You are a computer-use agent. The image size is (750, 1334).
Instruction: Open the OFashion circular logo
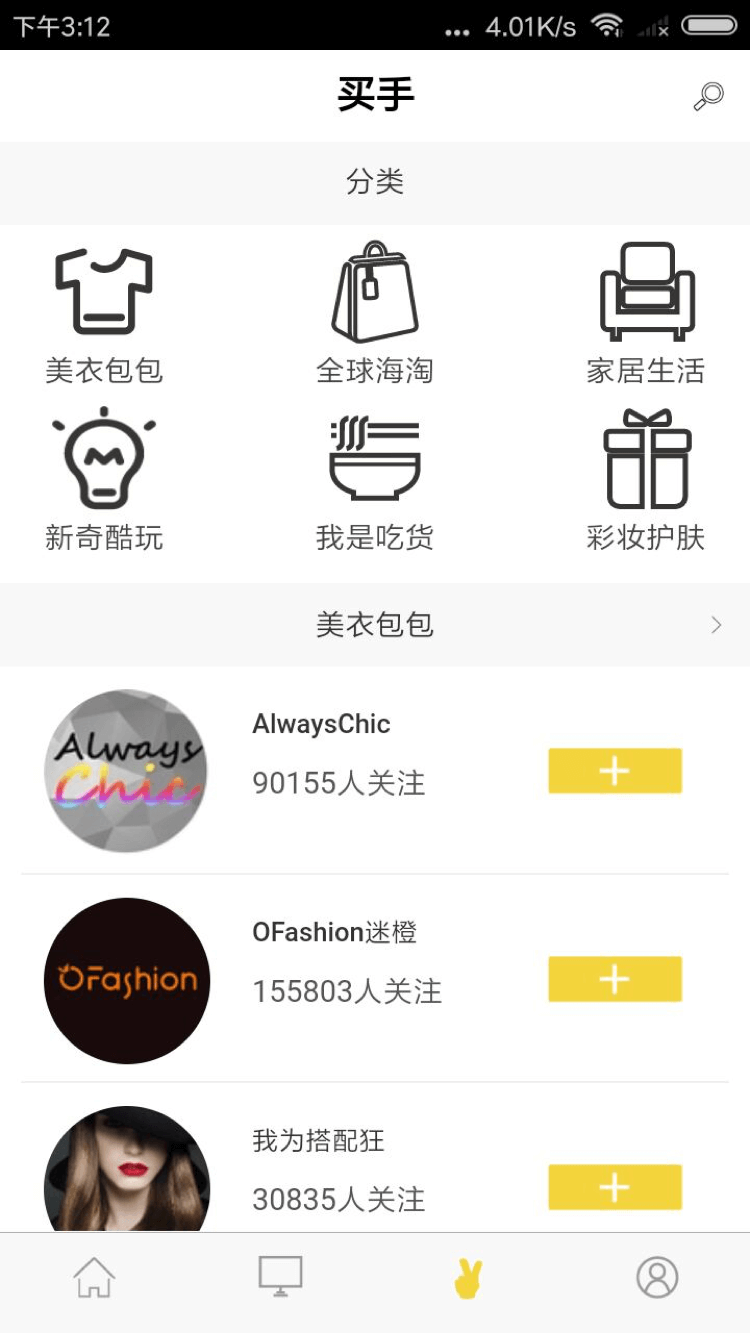125,979
